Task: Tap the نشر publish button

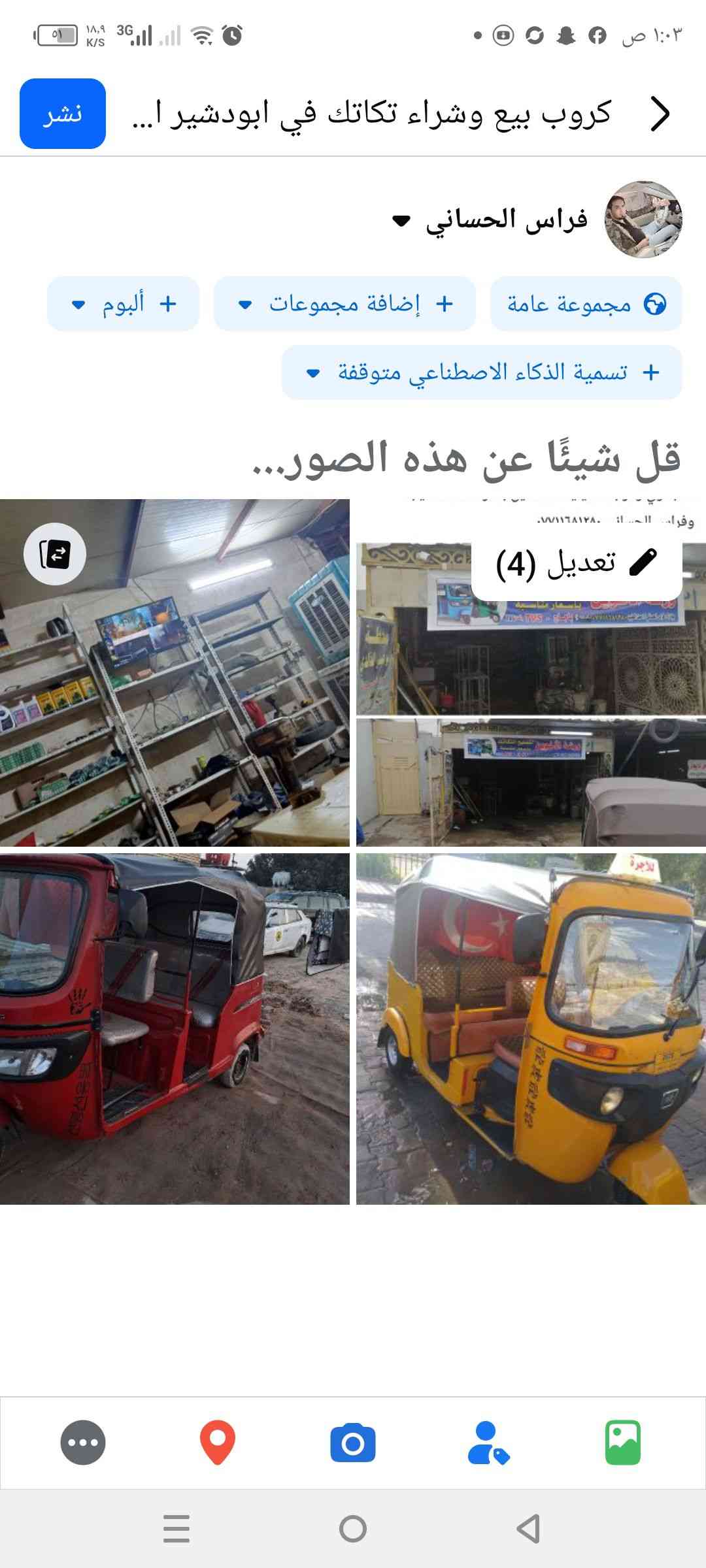Action: pyautogui.click(x=63, y=114)
